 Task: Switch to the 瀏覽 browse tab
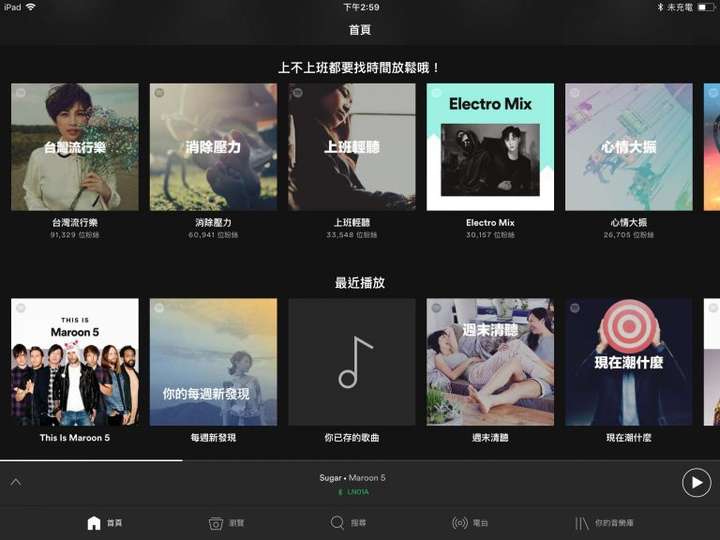pyautogui.click(x=226, y=523)
